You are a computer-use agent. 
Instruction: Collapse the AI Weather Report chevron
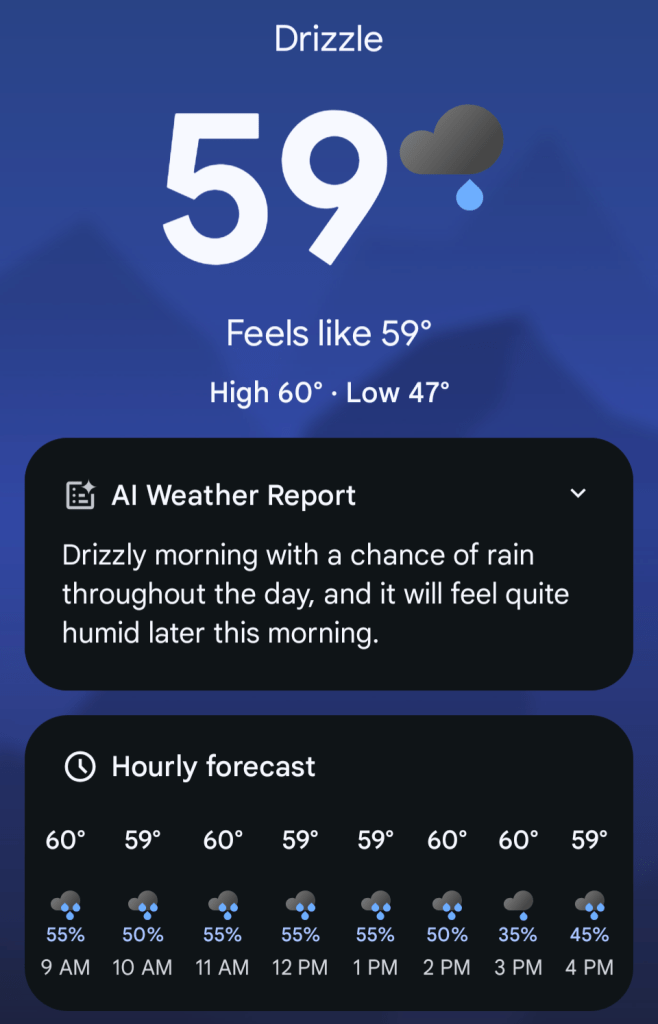[577, 494]
